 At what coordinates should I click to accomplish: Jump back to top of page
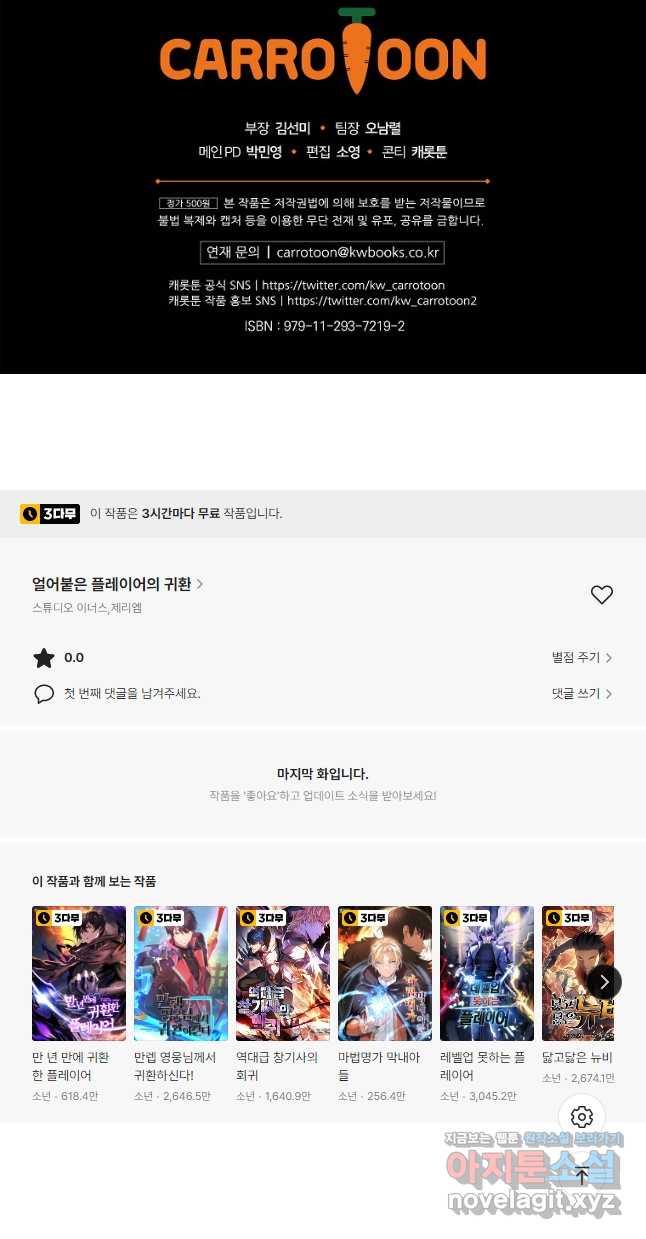click(x=582, y=1175)
